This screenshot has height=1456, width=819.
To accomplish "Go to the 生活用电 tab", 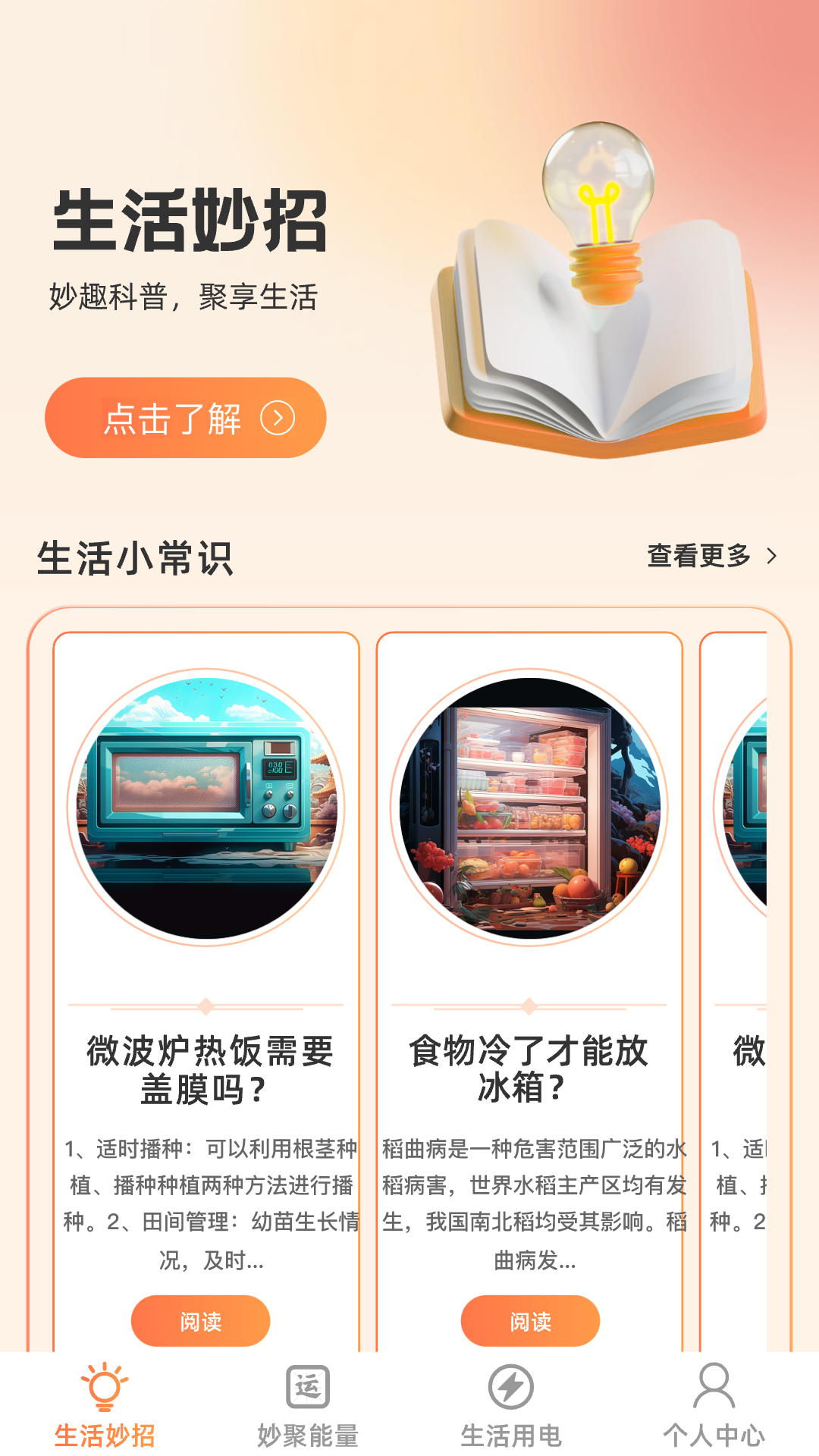I will pyautogui.click(x=511, y=1406).
